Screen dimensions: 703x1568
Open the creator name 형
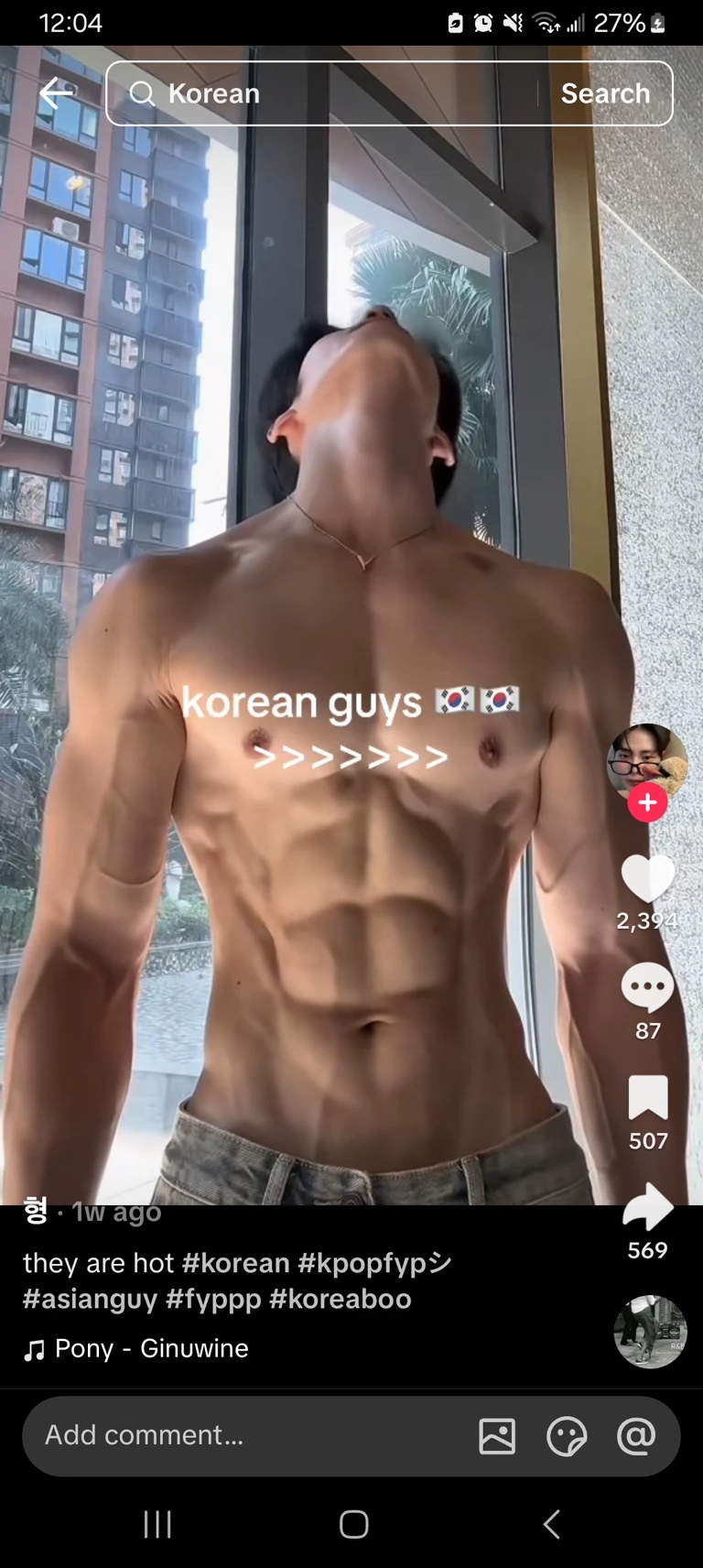(x=36, y=1211)
